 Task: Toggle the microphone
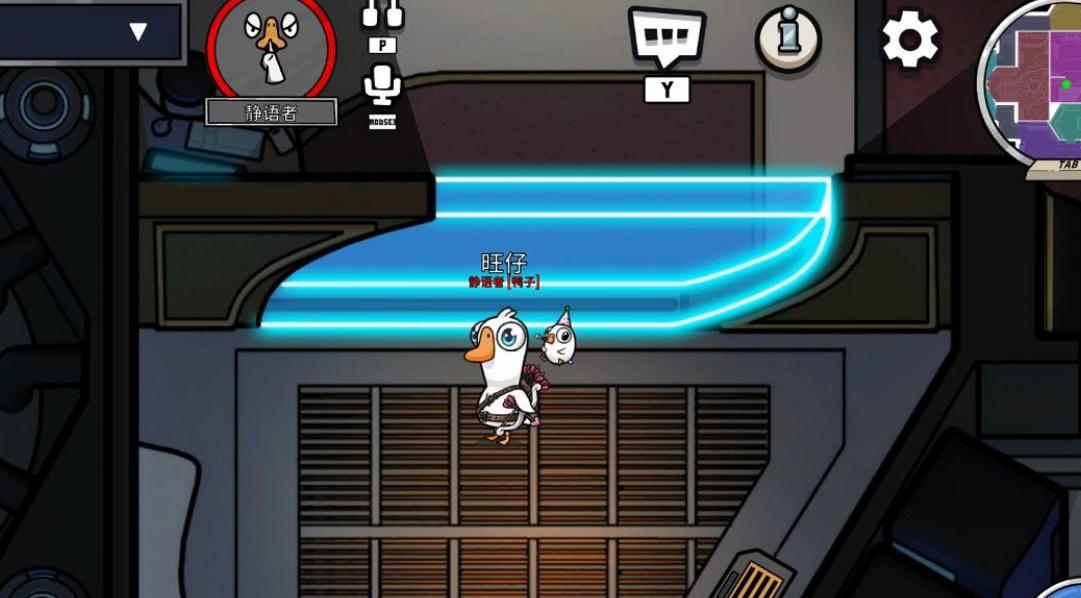[x=382, y=86]
